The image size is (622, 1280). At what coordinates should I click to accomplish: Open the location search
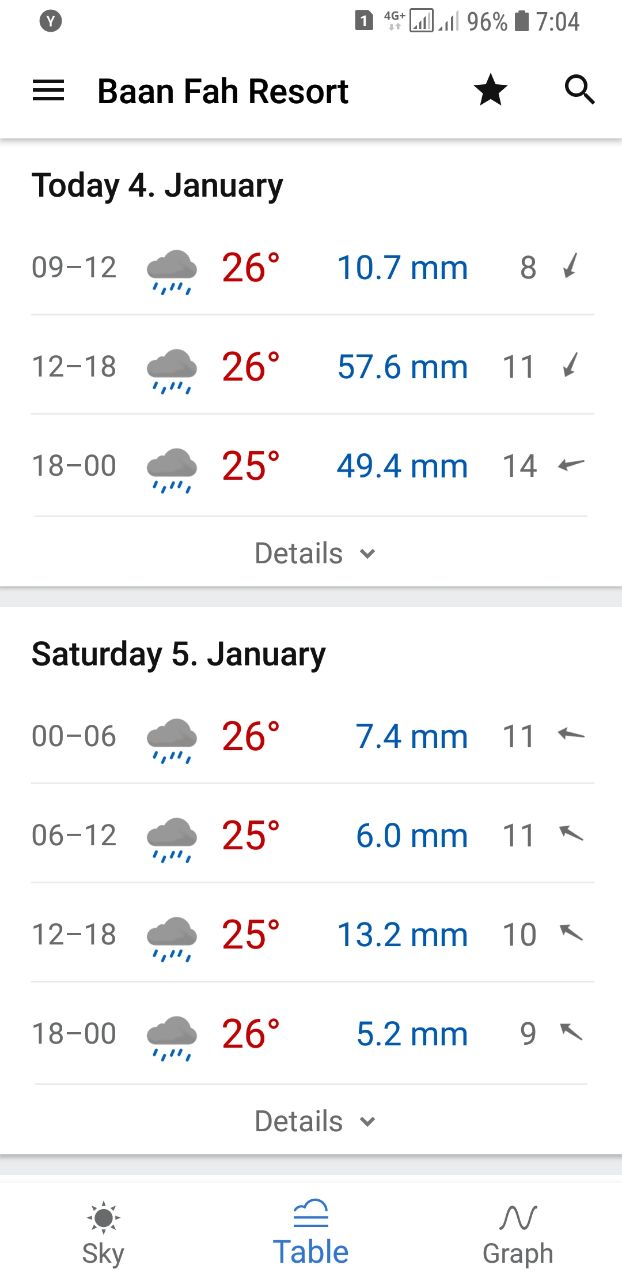(580, 90)
